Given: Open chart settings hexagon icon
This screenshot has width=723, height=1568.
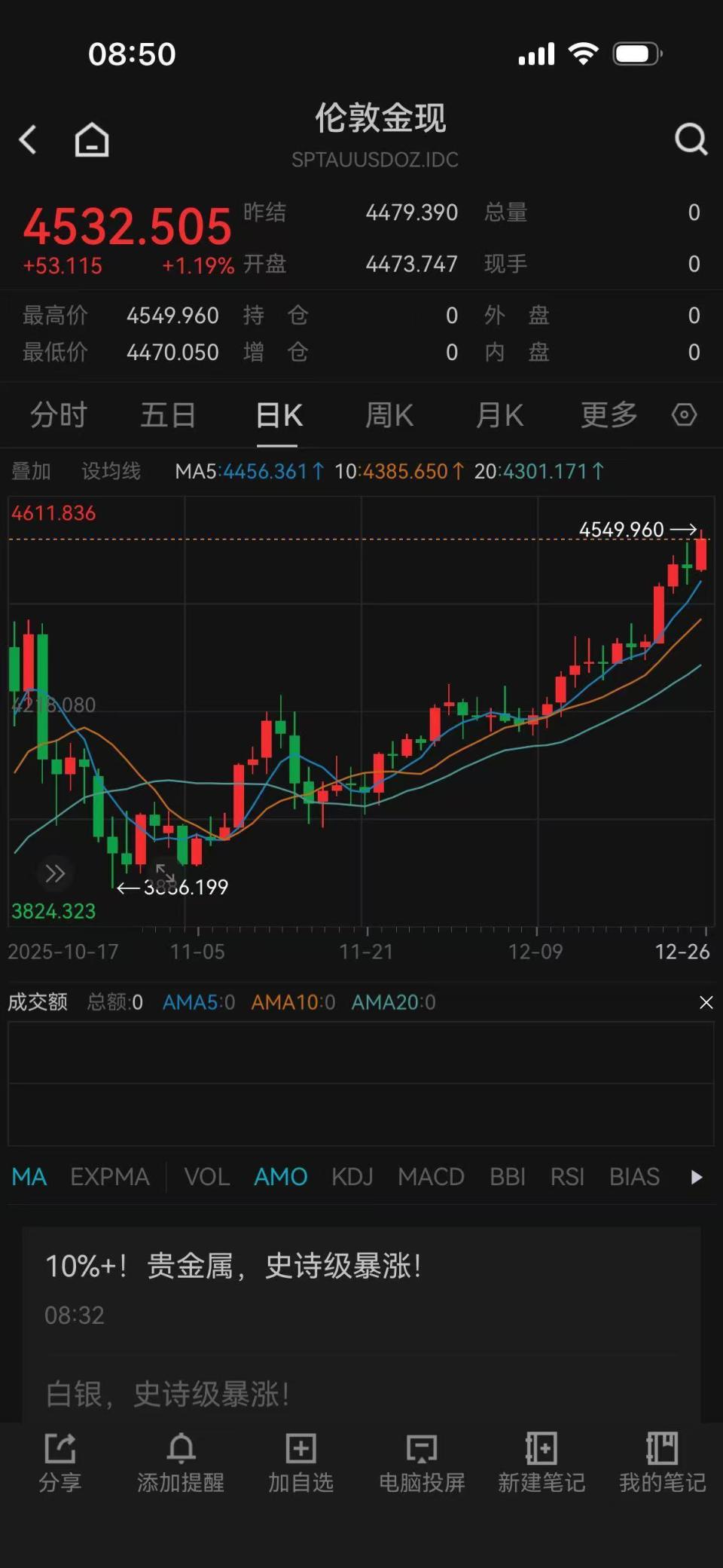Looking at the screenshot, I should click(684, 414).
